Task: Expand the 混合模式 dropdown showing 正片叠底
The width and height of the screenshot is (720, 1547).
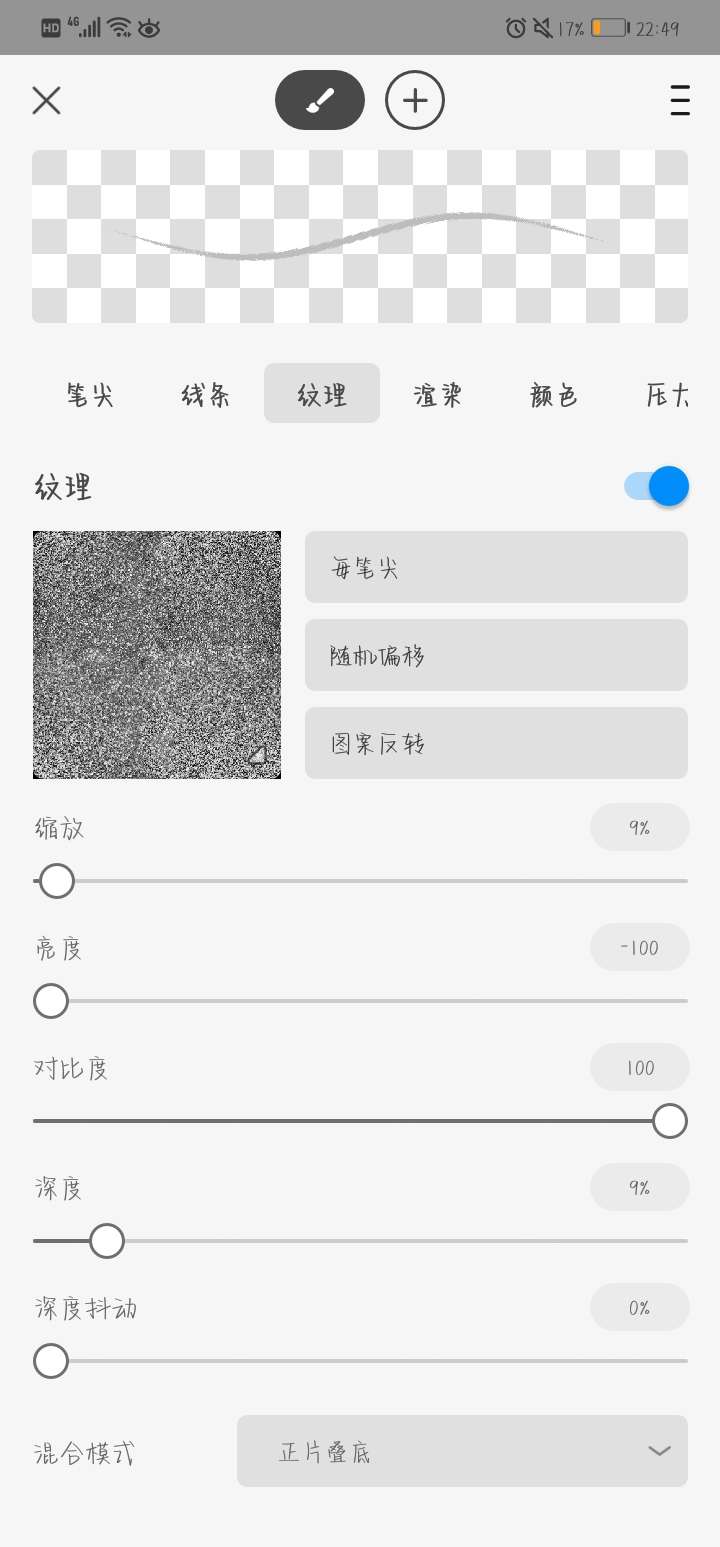Action: [x=462, y=1451]
